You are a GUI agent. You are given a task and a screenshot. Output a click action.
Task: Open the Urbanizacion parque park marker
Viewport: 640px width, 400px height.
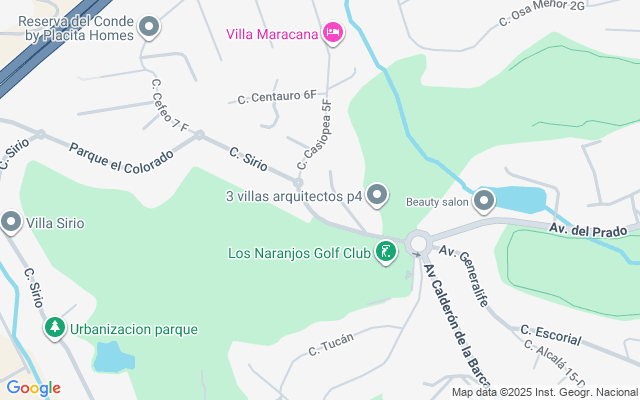53,328
